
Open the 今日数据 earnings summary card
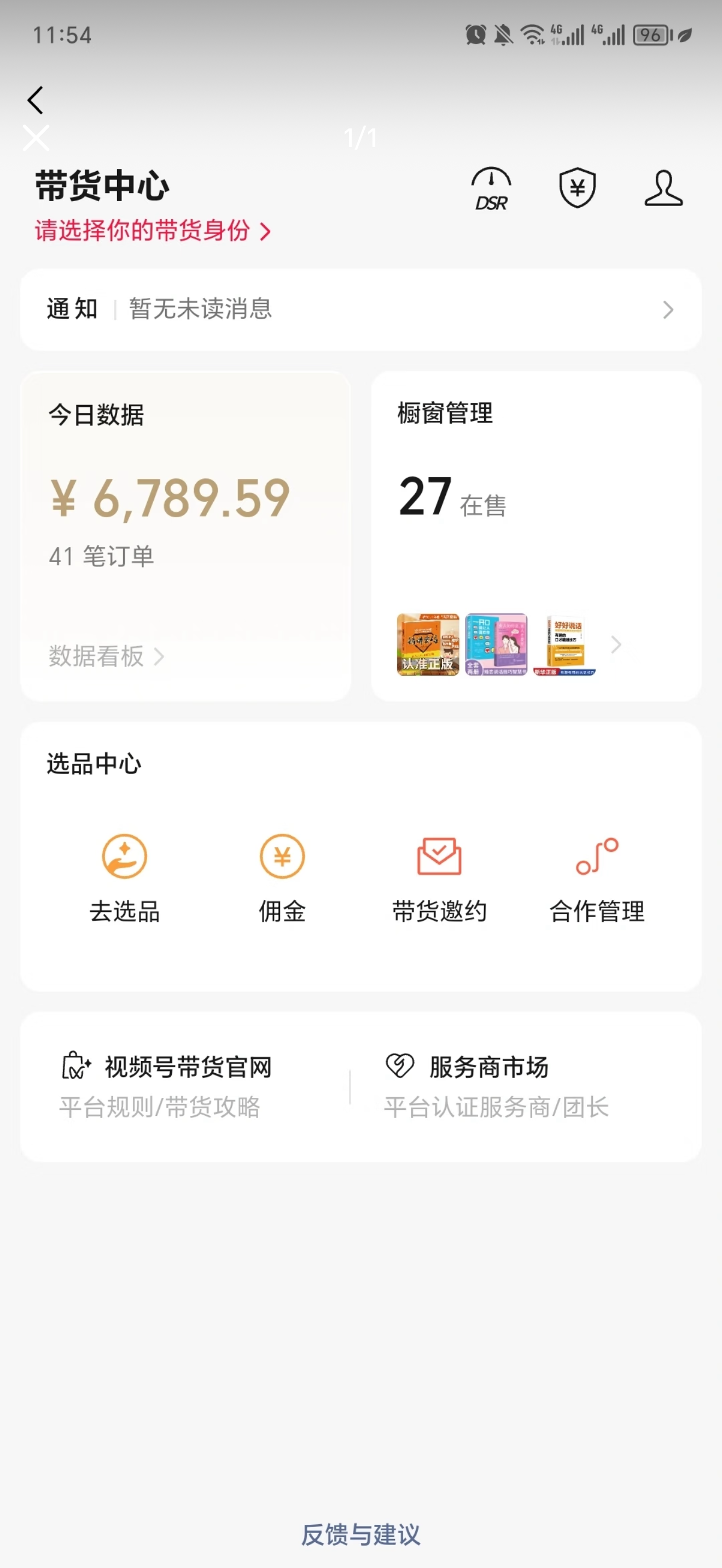point(185,536)
